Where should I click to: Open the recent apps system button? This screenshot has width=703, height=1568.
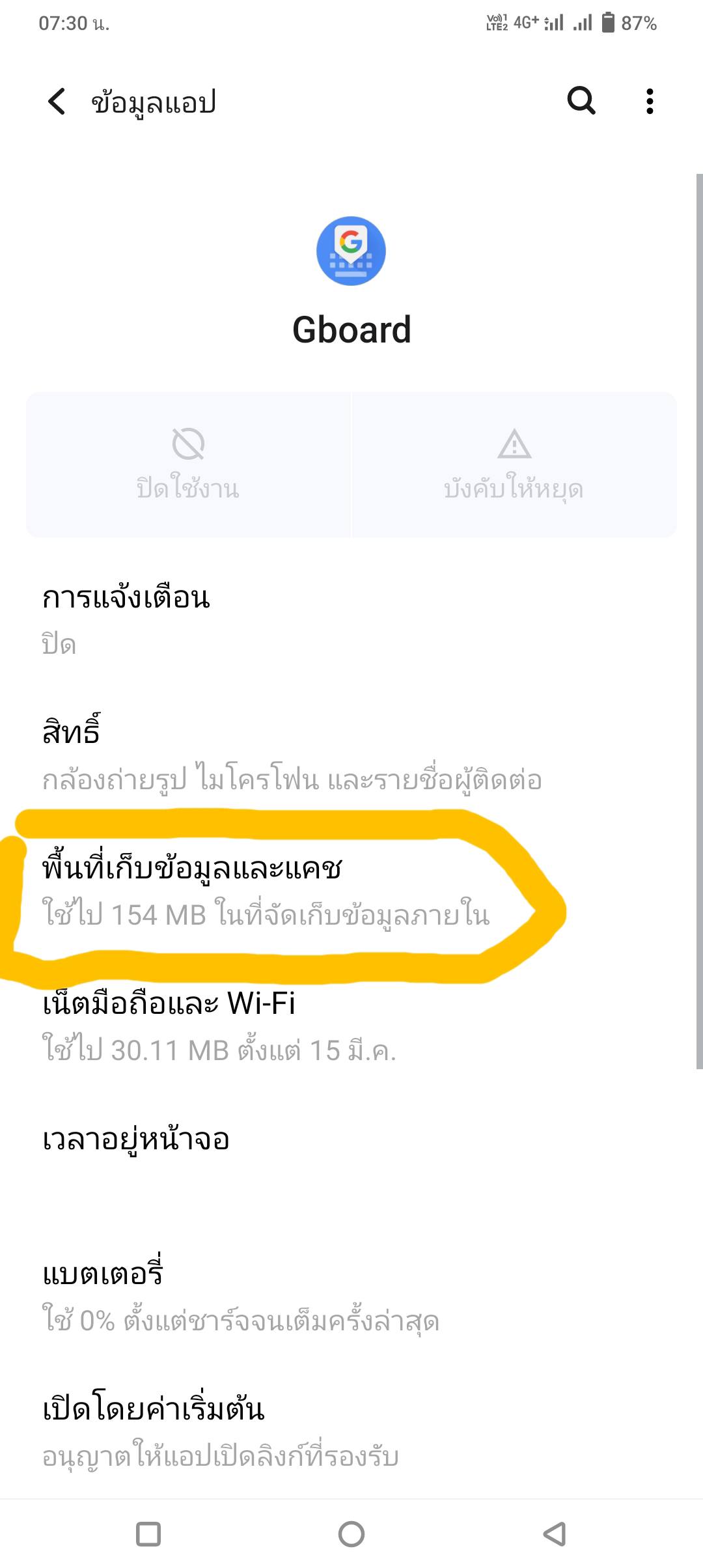[x=148, y=1533]
